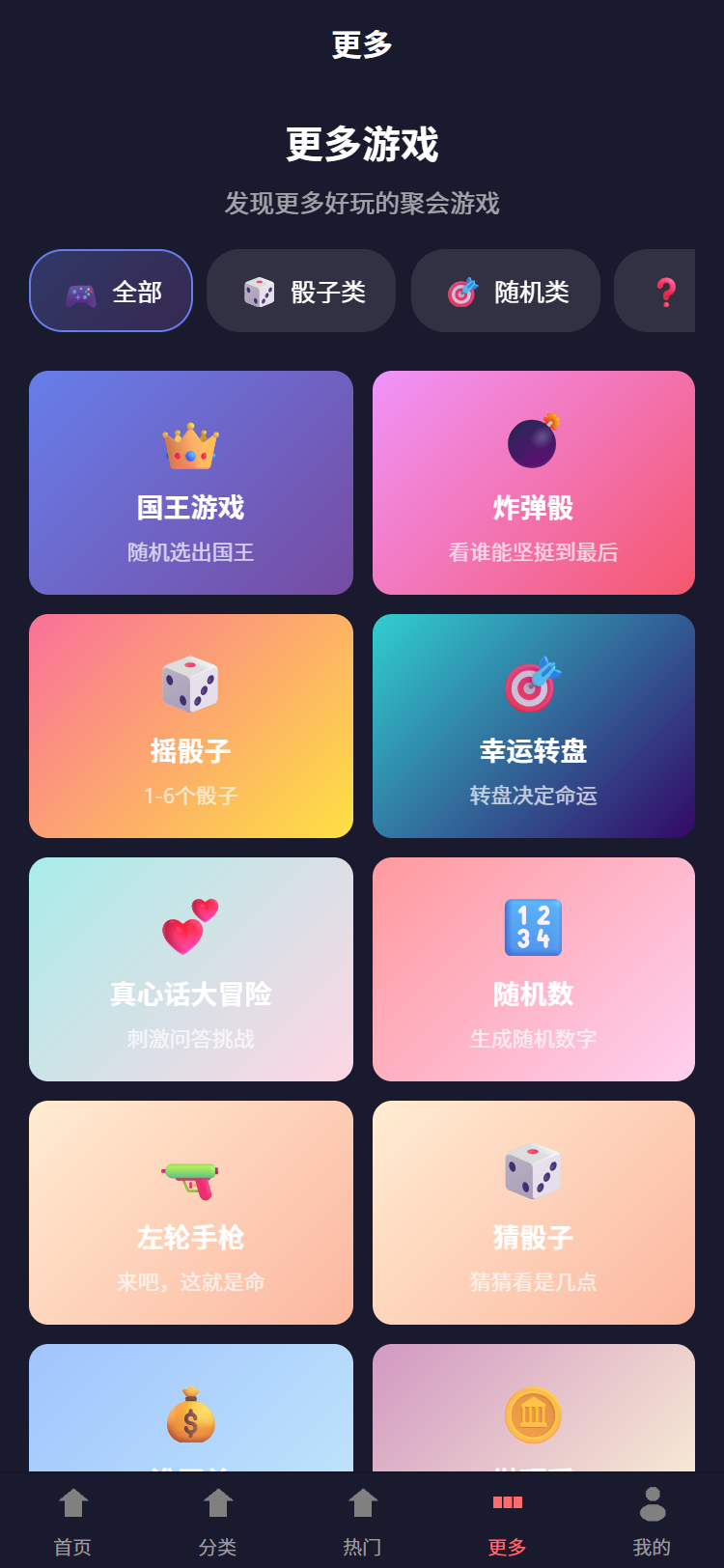
Task: Select the 骰子类 category filter
Action: click(301, 291)
